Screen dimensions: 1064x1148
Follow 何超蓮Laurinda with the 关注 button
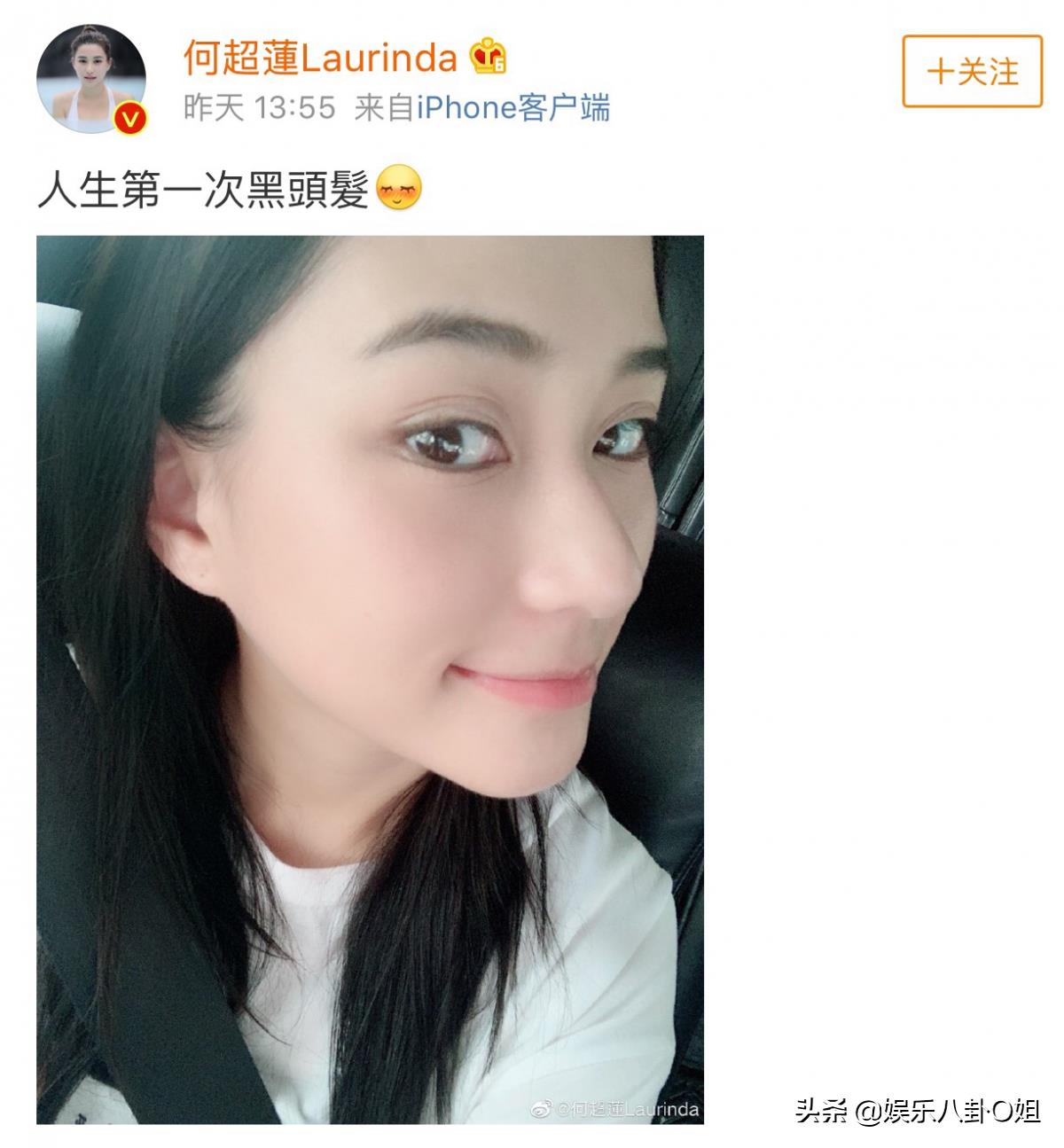pyautogui.click(x=972, y=72)
